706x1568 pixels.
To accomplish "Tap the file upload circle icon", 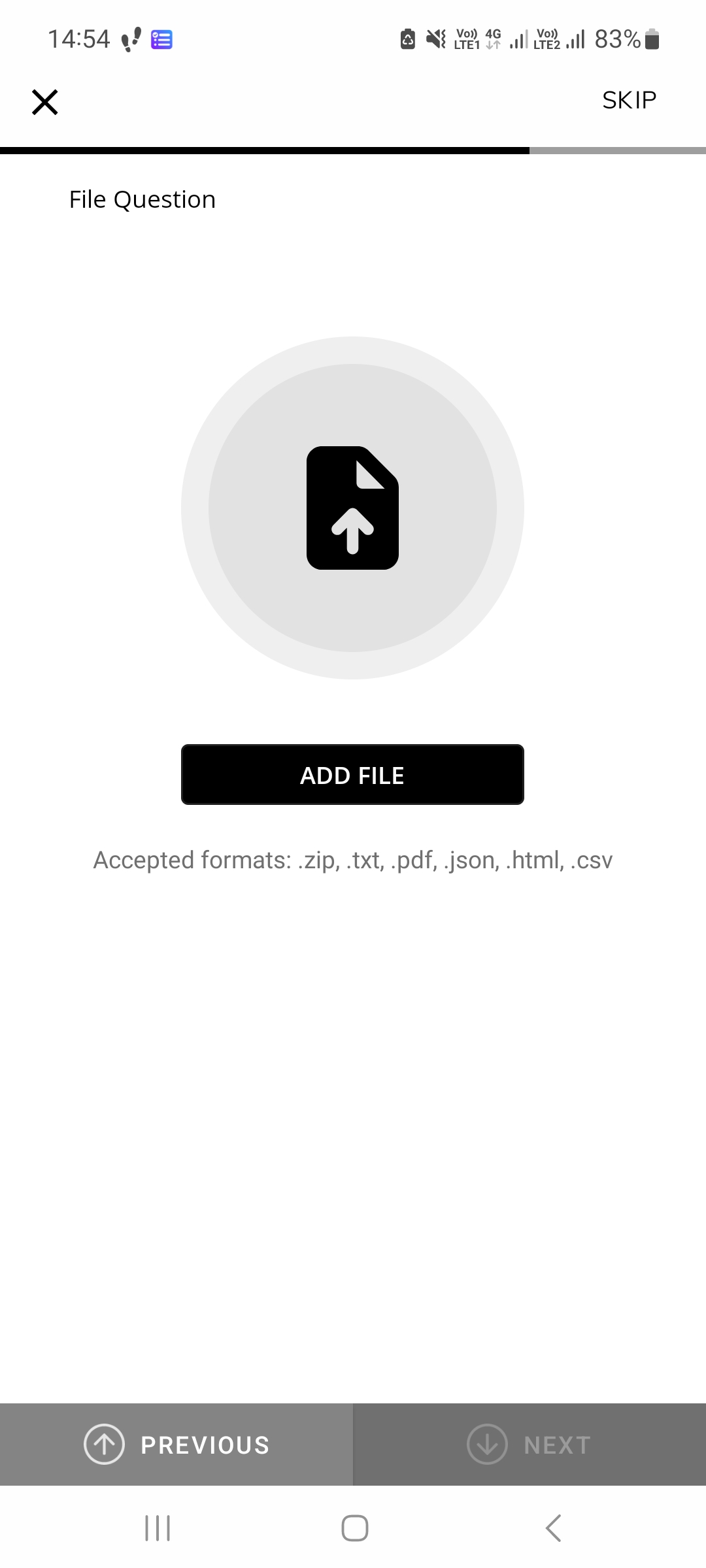I will [352, 508].
